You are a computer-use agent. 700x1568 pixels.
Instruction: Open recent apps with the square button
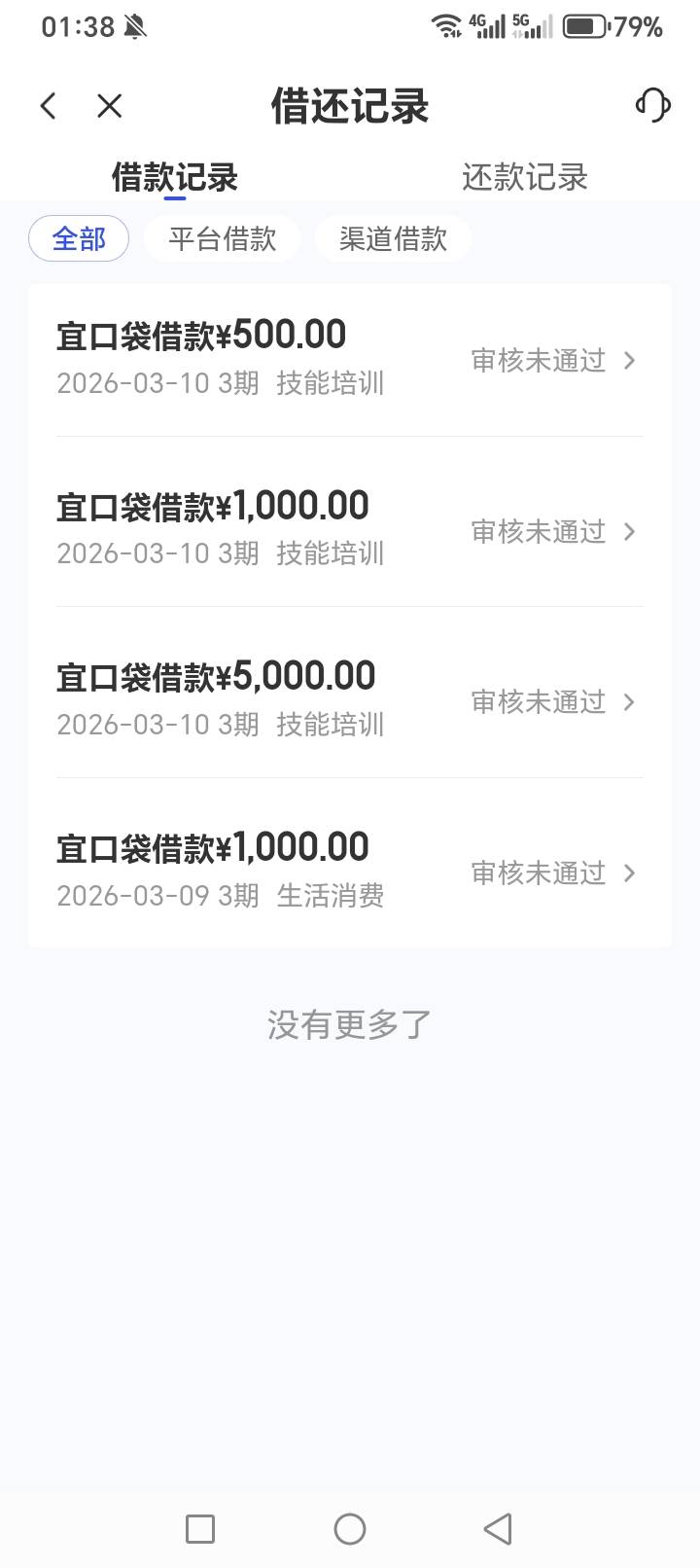(200, 1529)
